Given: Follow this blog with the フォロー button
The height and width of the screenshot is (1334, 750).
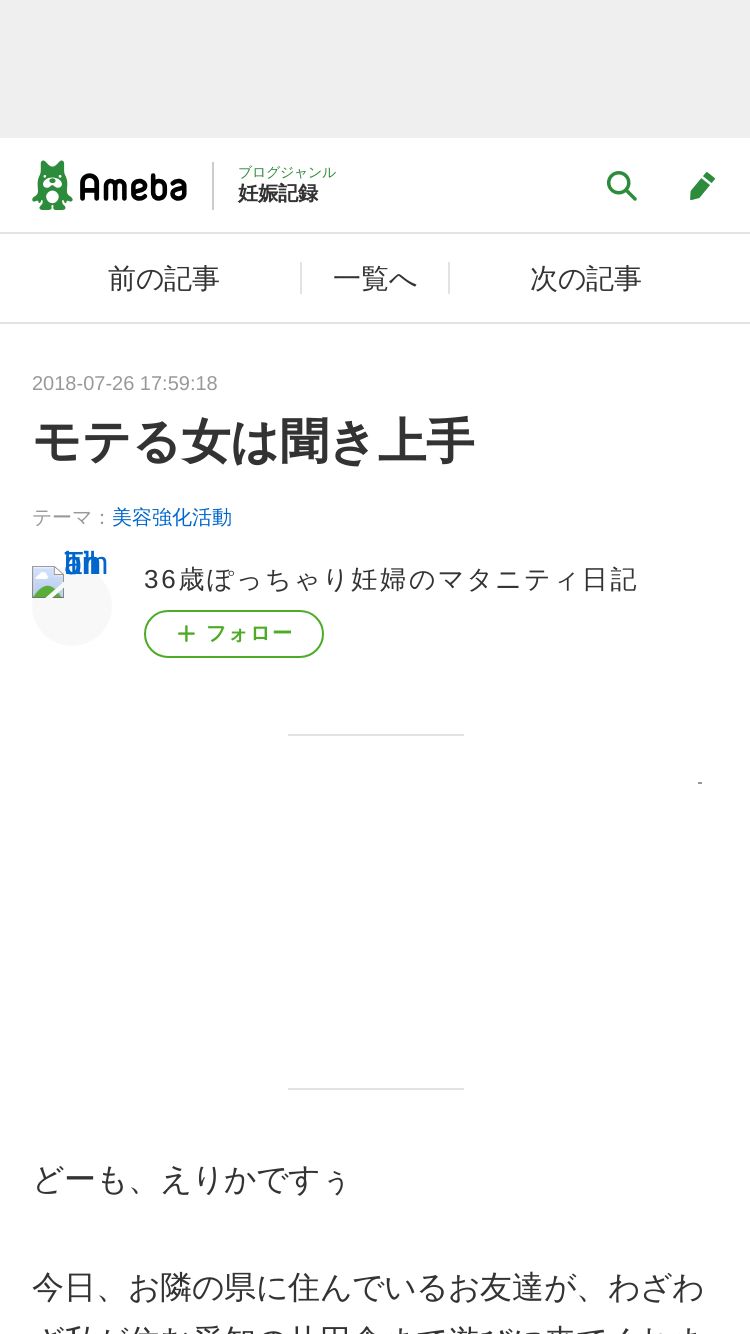Looking at the screenshot, I should pos(234,634).
